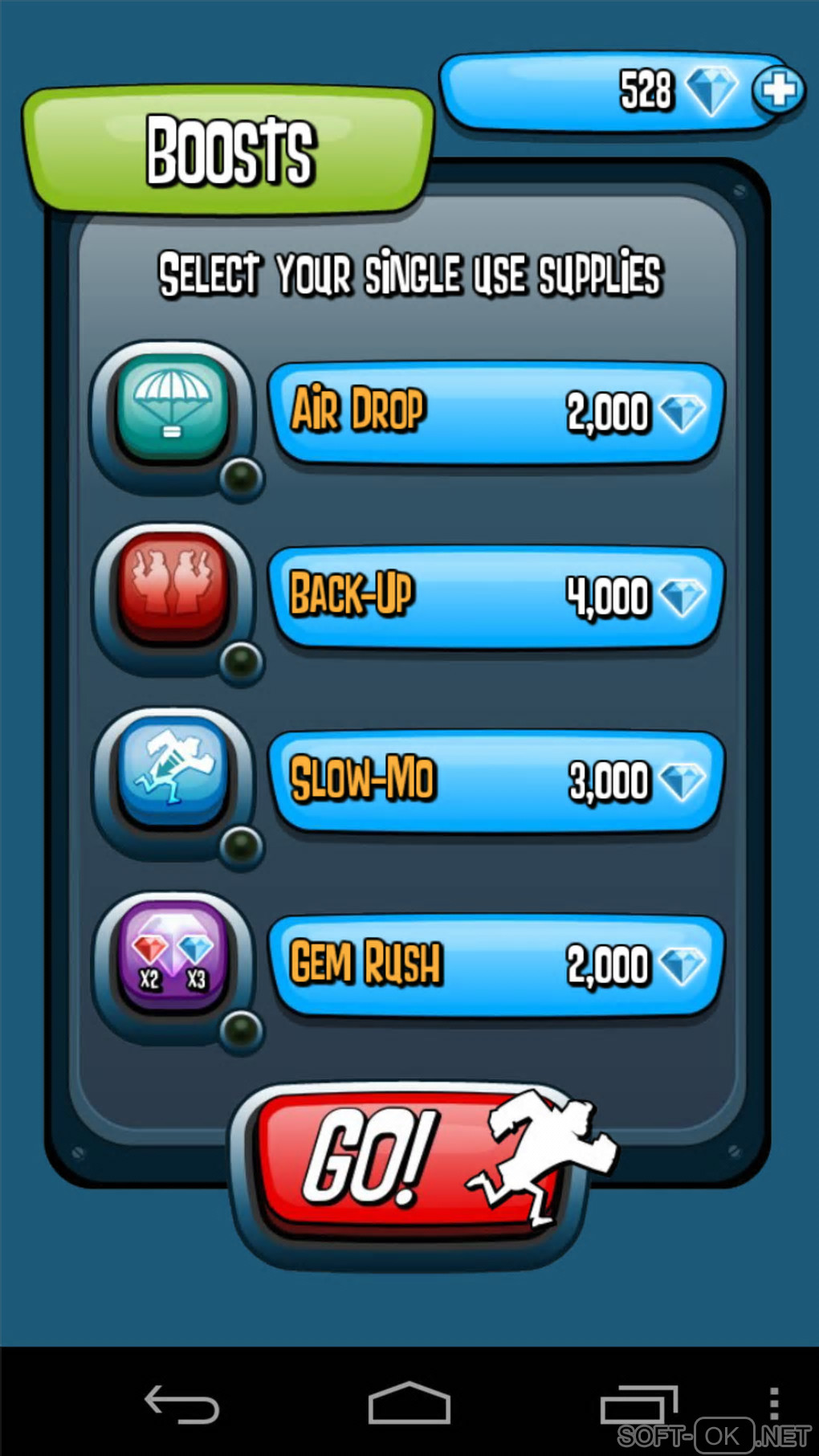Image resolution: width=819 pixels, height=1456 pixels.
Task: Start the run with GO!
Action: pos(409,1160)
